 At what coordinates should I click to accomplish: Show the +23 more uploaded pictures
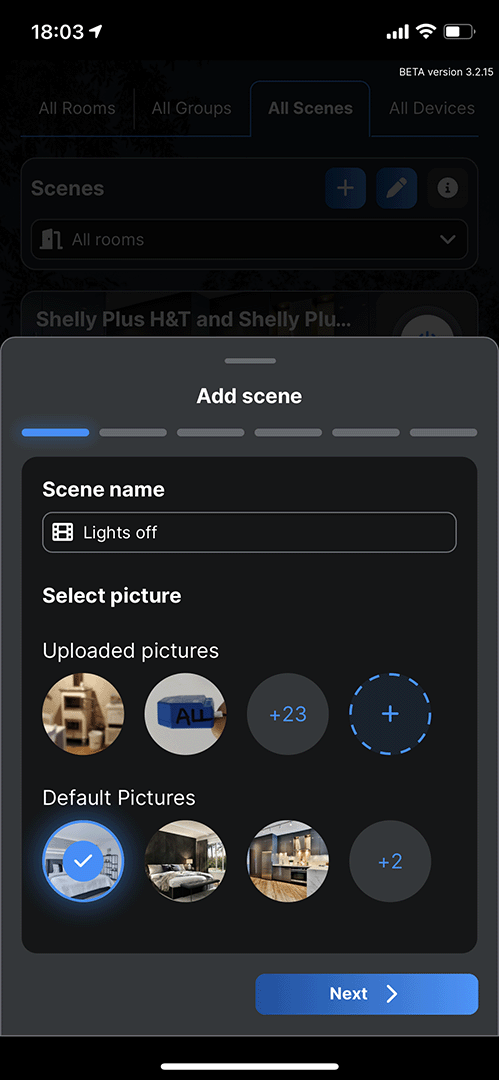click(x=288, y=714)
